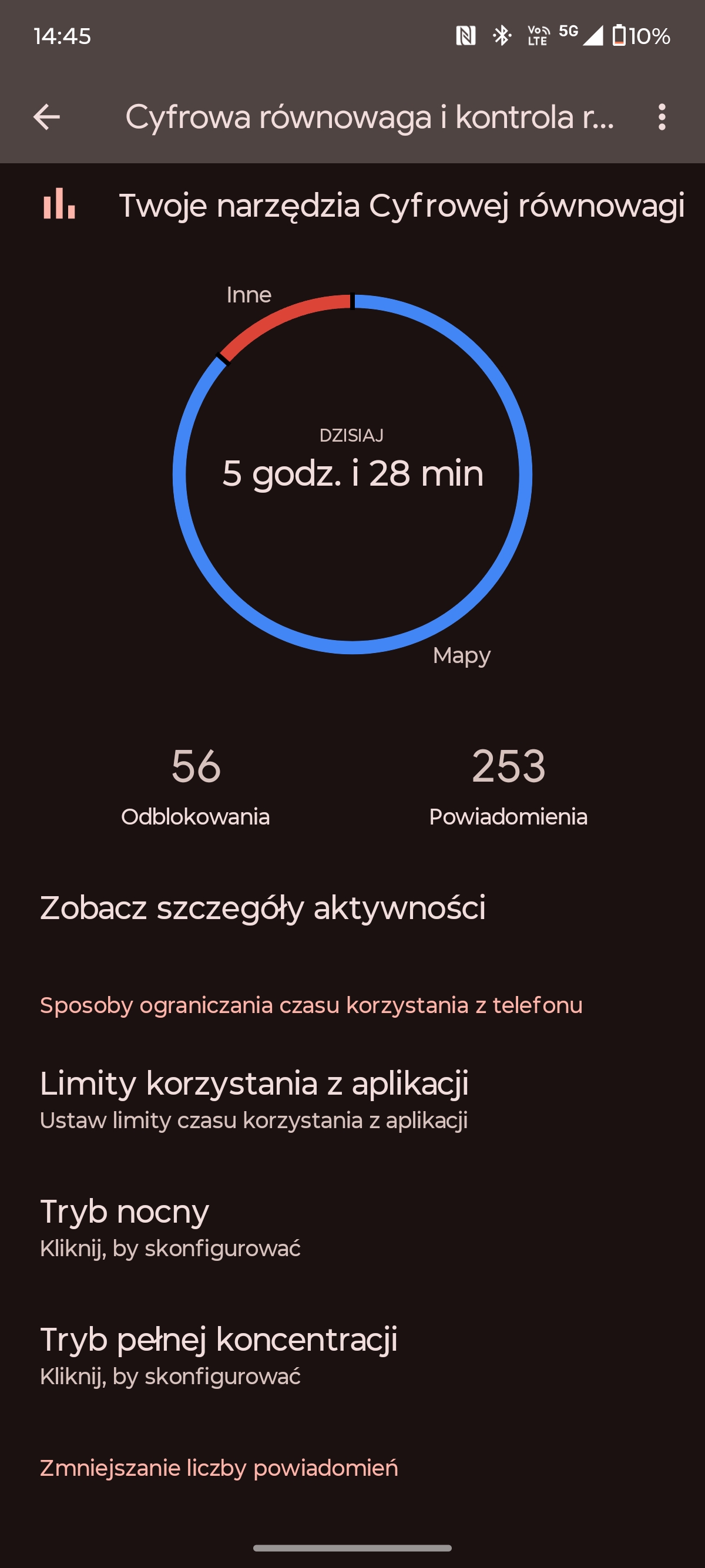Image resolution: width=705 pixels, height=1568 pixels.
Task: View the 56 Odblokowania unlocks details
Action: pyautogui.click(x=196, y=785)
